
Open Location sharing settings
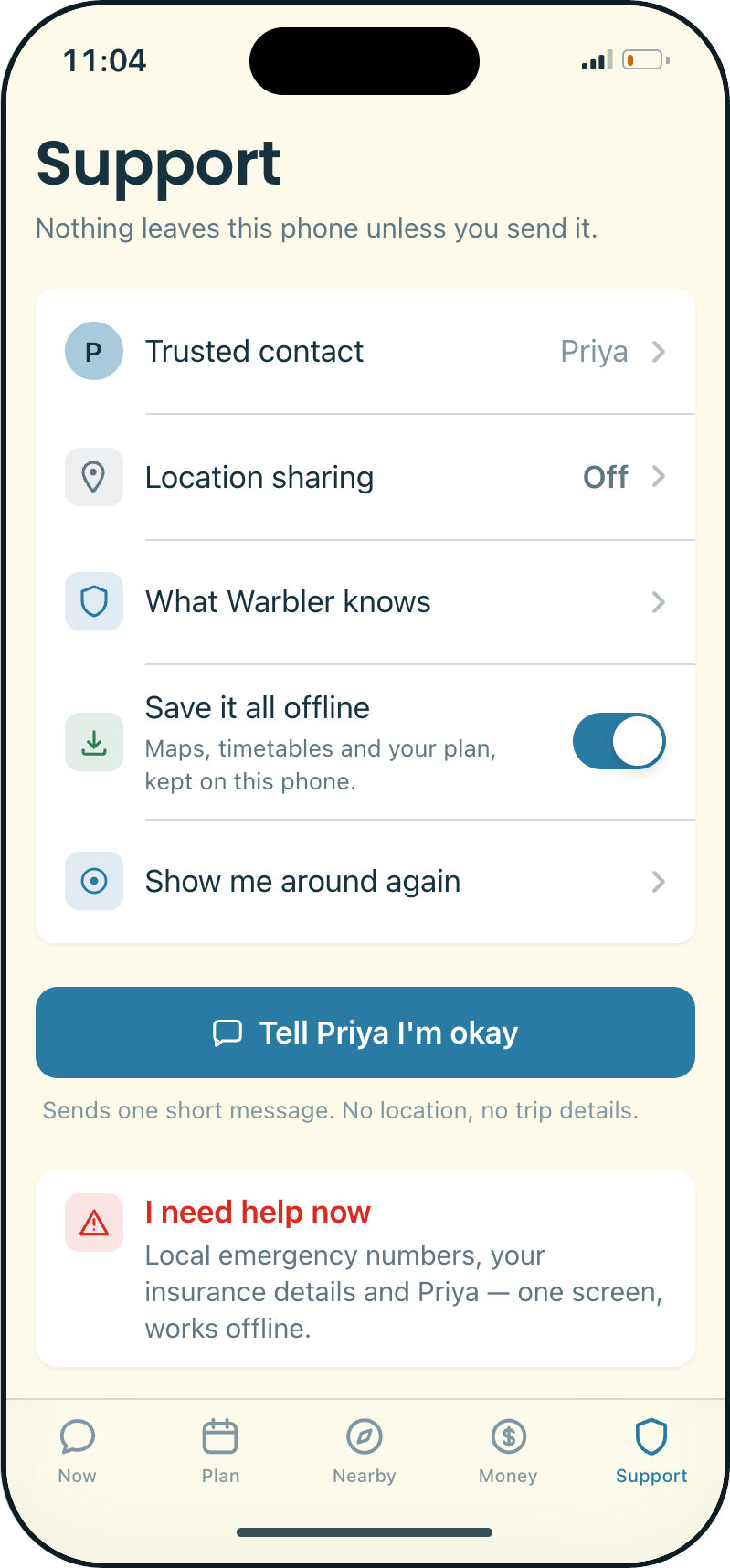[365, 477]
